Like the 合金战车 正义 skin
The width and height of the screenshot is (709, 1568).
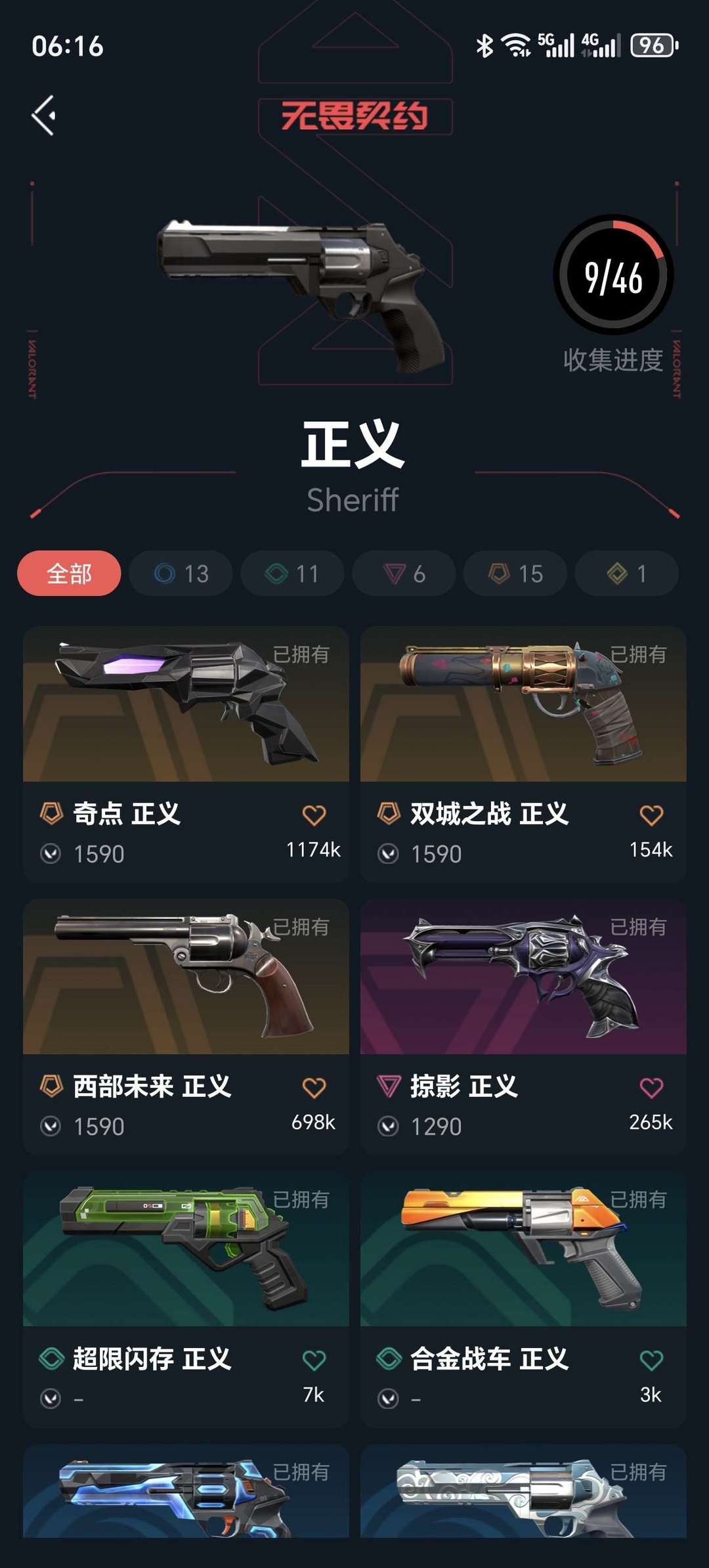651,1360
